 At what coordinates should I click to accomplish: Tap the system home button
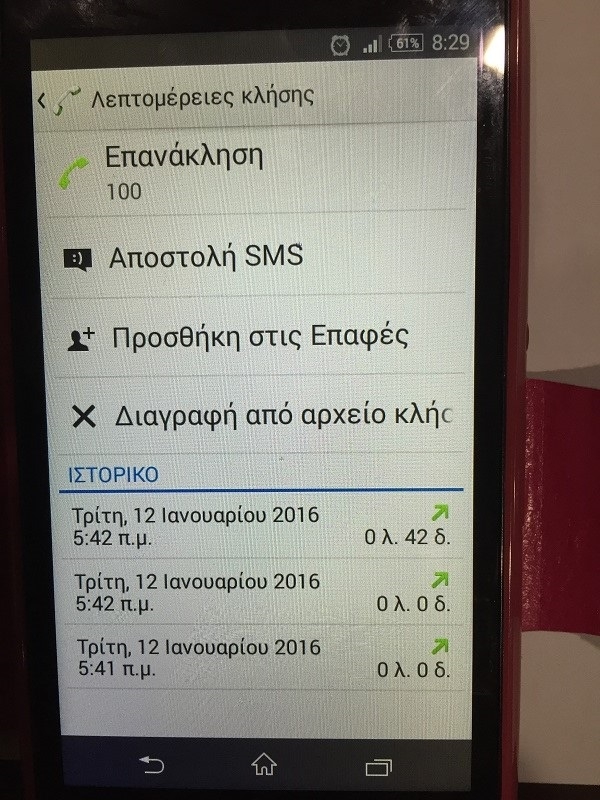(264, 765)
